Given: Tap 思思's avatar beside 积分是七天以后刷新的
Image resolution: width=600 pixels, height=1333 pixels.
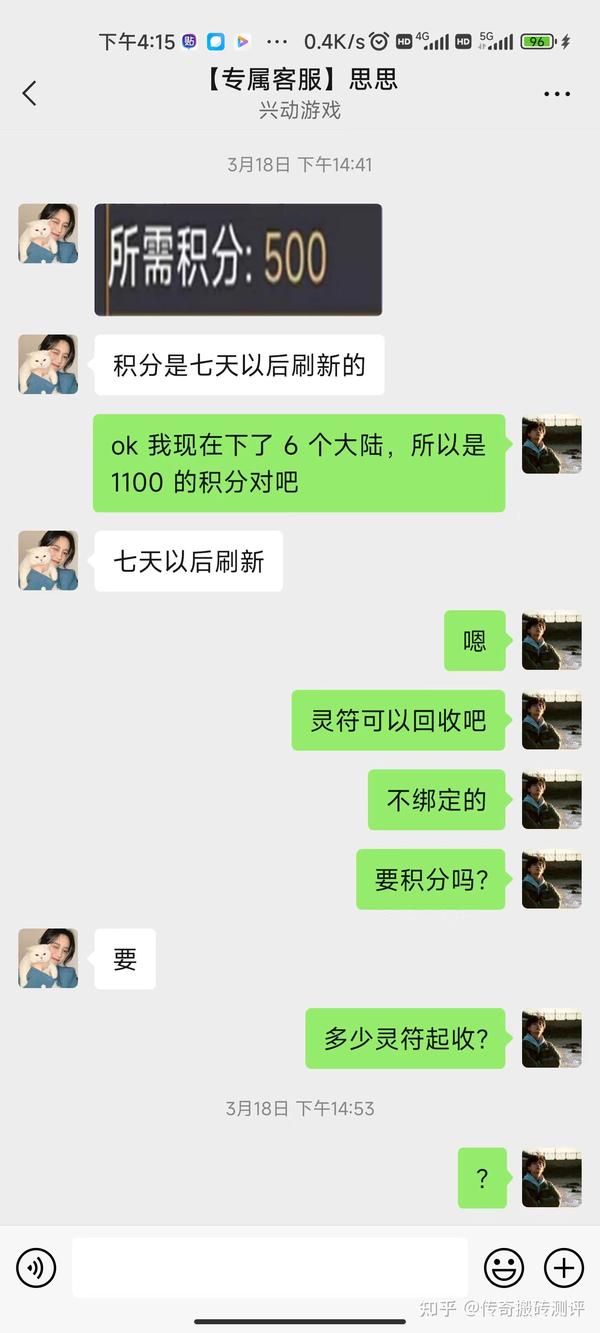Looking at the screenshot, I should [x=48, y=364].
